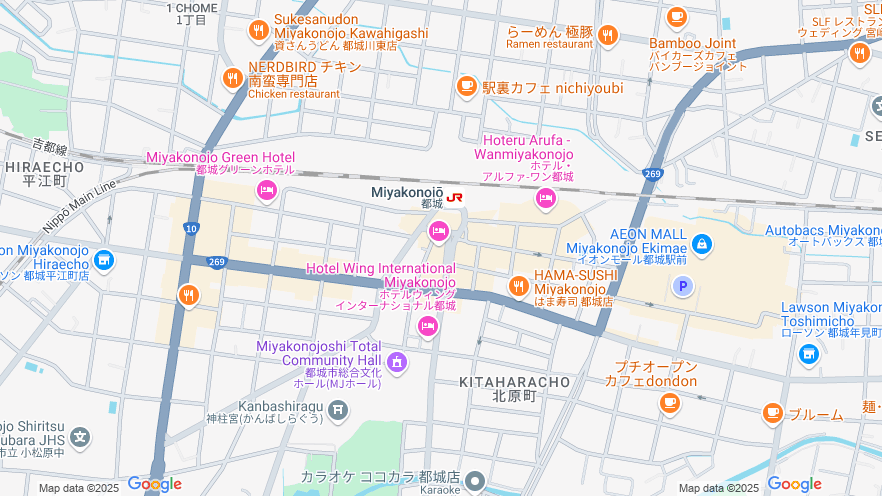Open the Bamboo Joint cafe marker
Image resolution: width=882 pixels, height=496 pixels.
click(677, 16)
